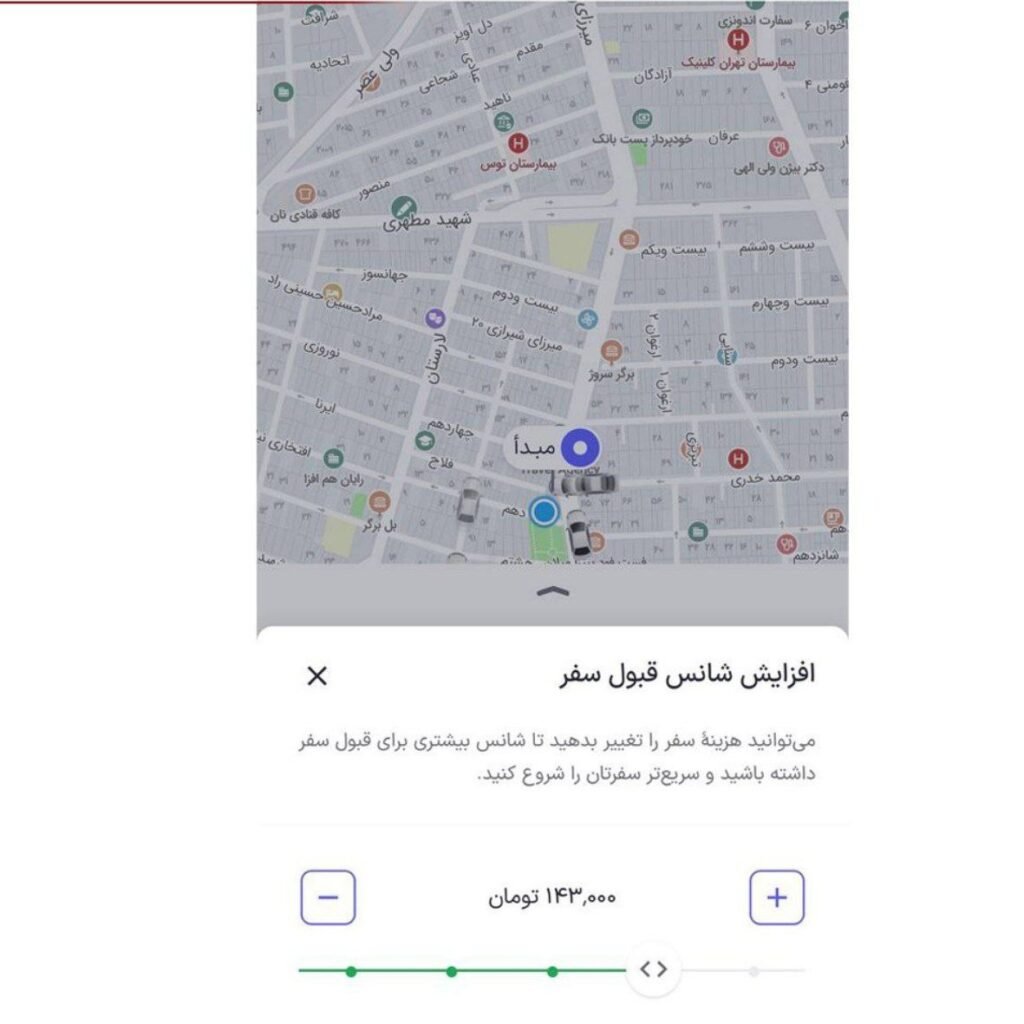Expand the sheet using the chevron handle
Screen dimensions: 1024x1024
(x=552, y=592)
